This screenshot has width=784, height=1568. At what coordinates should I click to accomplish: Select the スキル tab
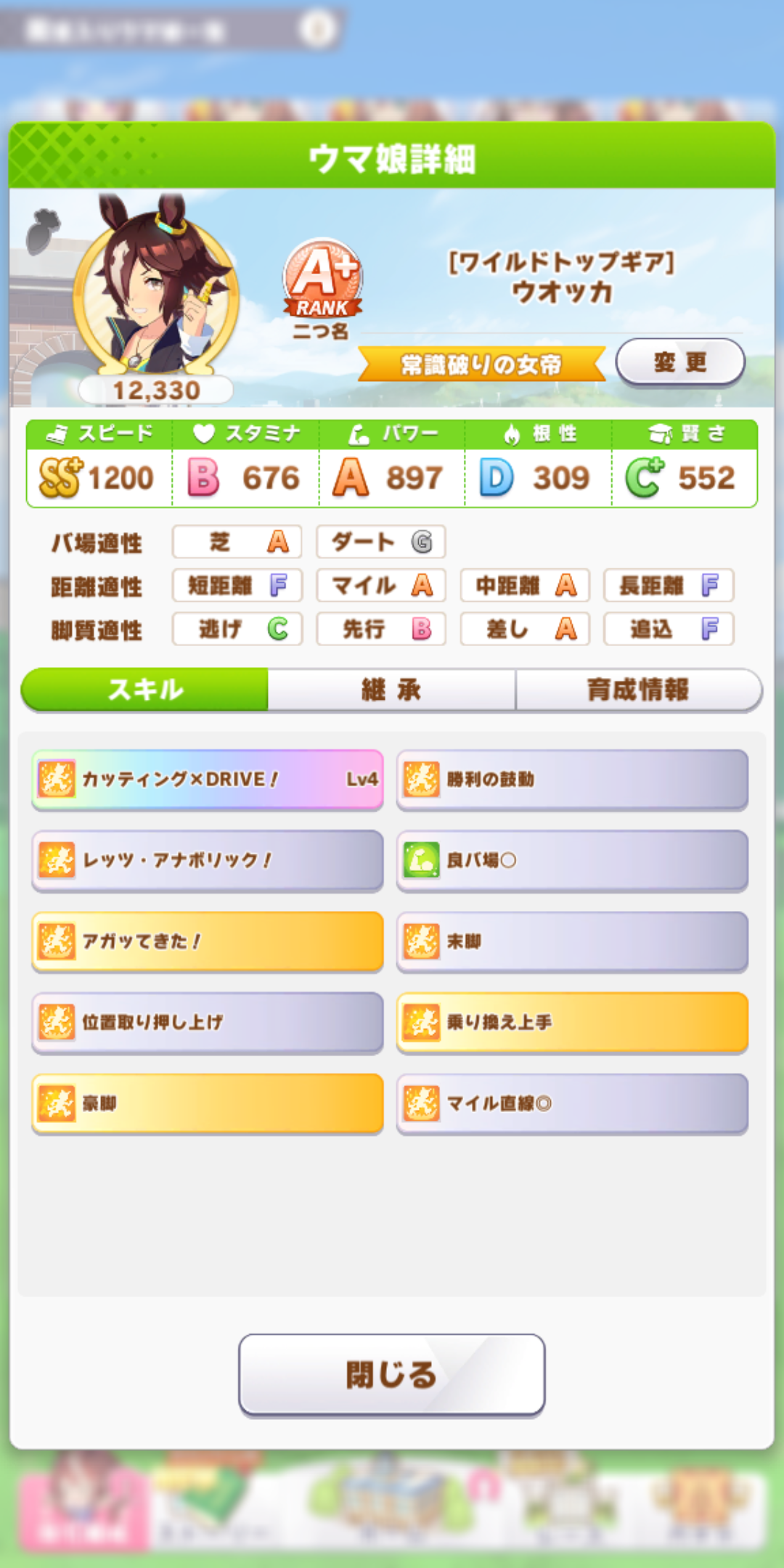pos(141,690)
